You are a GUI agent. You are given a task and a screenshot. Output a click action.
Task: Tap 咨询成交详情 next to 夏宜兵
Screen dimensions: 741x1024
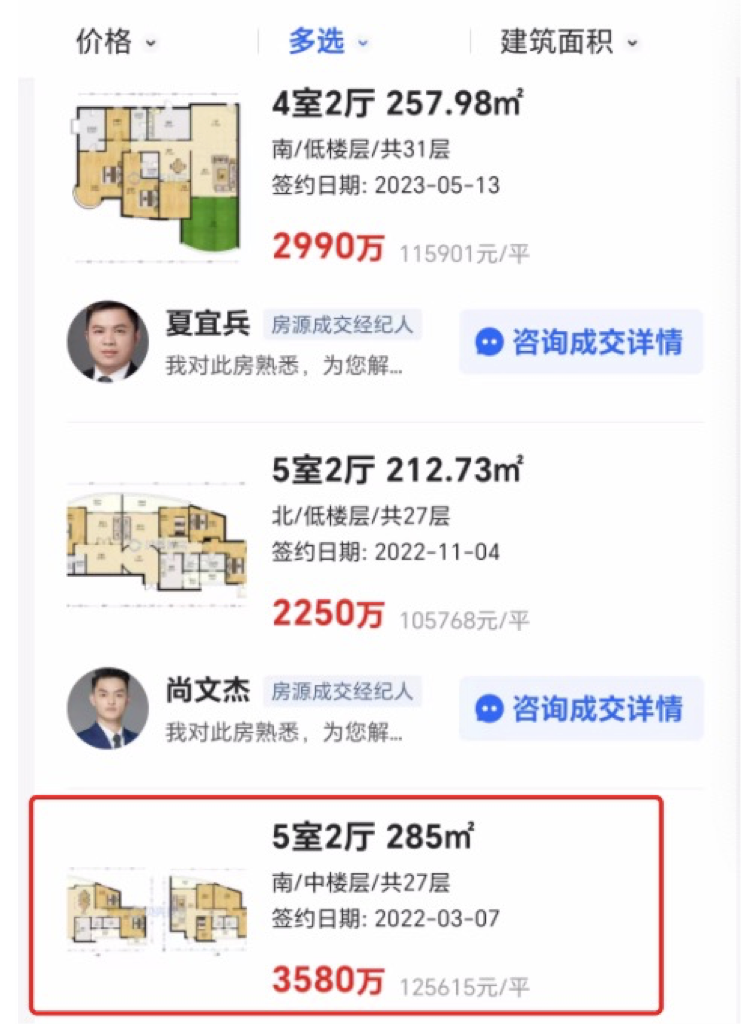point(581,342)
